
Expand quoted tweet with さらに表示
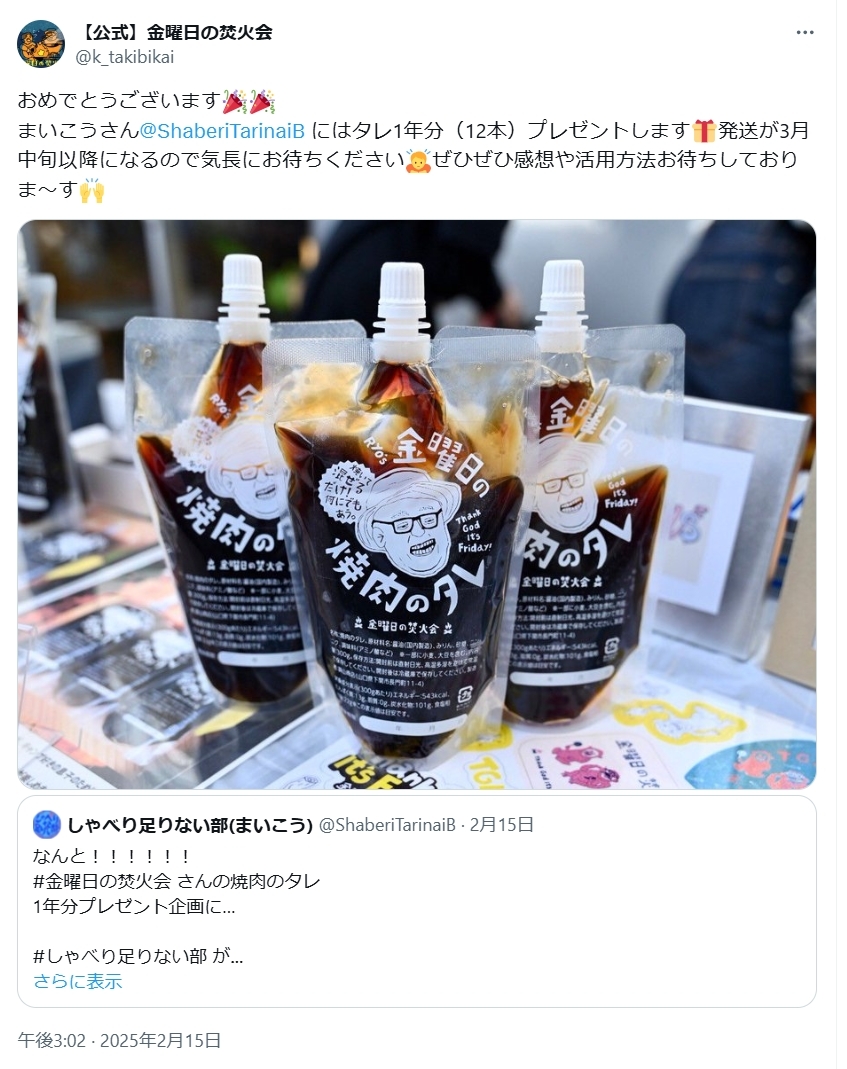(77, 981)
